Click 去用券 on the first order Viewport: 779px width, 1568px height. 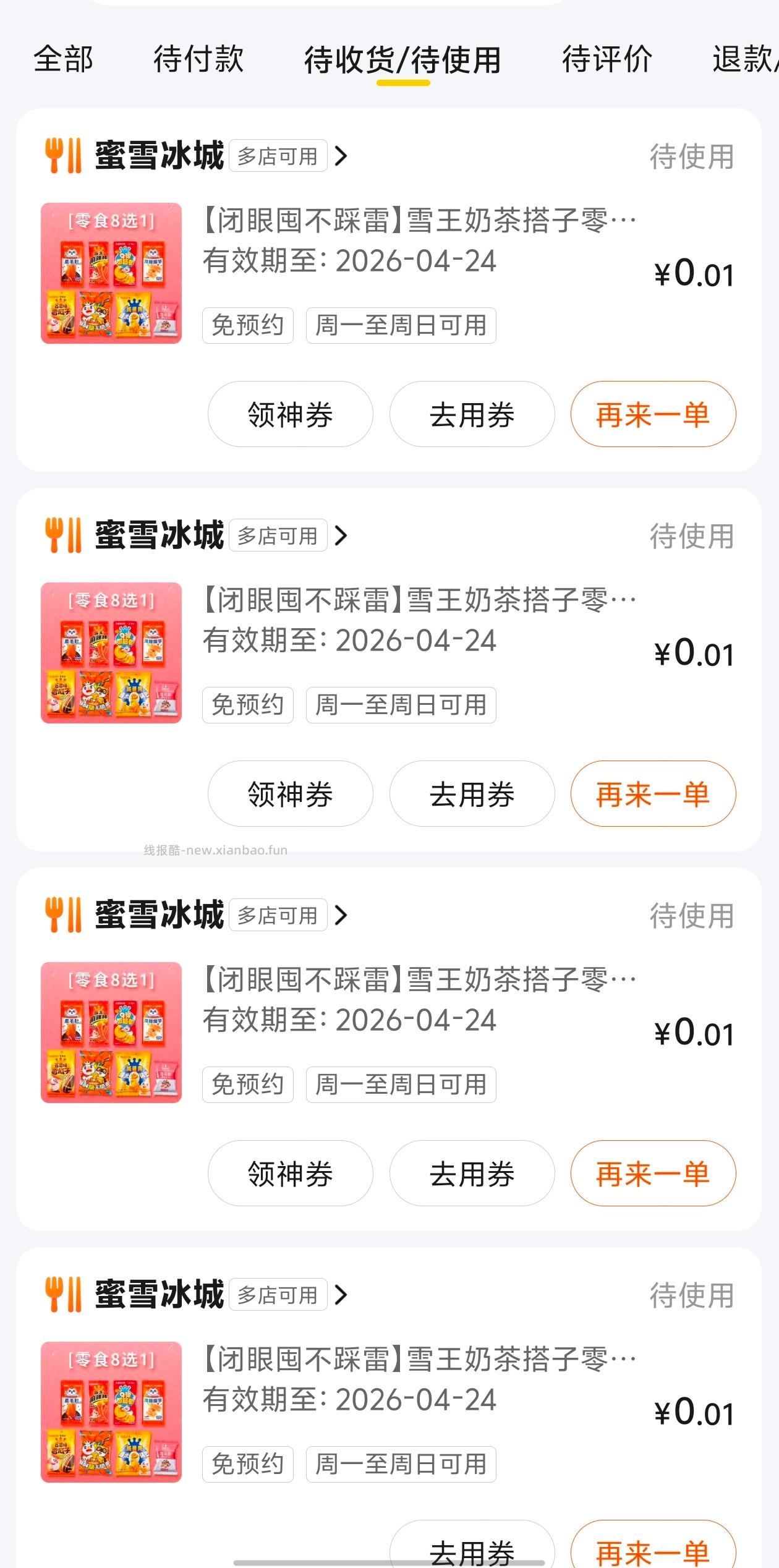point(472,414)
